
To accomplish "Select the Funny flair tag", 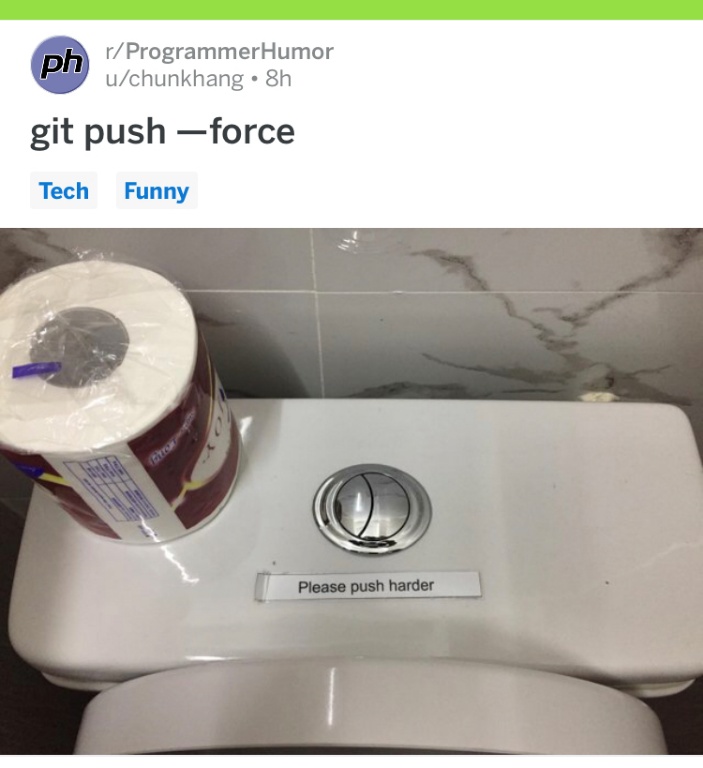I will click(156, 191).
